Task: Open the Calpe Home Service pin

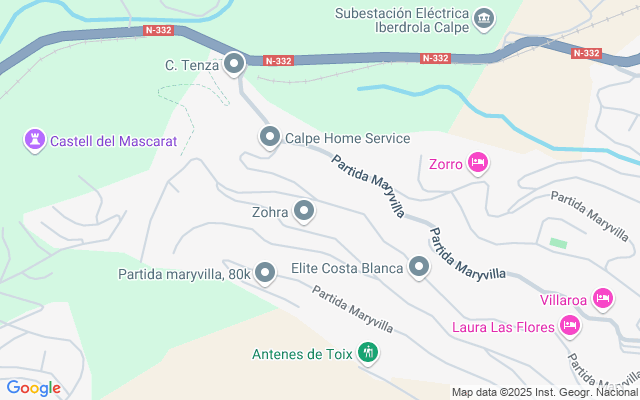Action: pos(269,138)
